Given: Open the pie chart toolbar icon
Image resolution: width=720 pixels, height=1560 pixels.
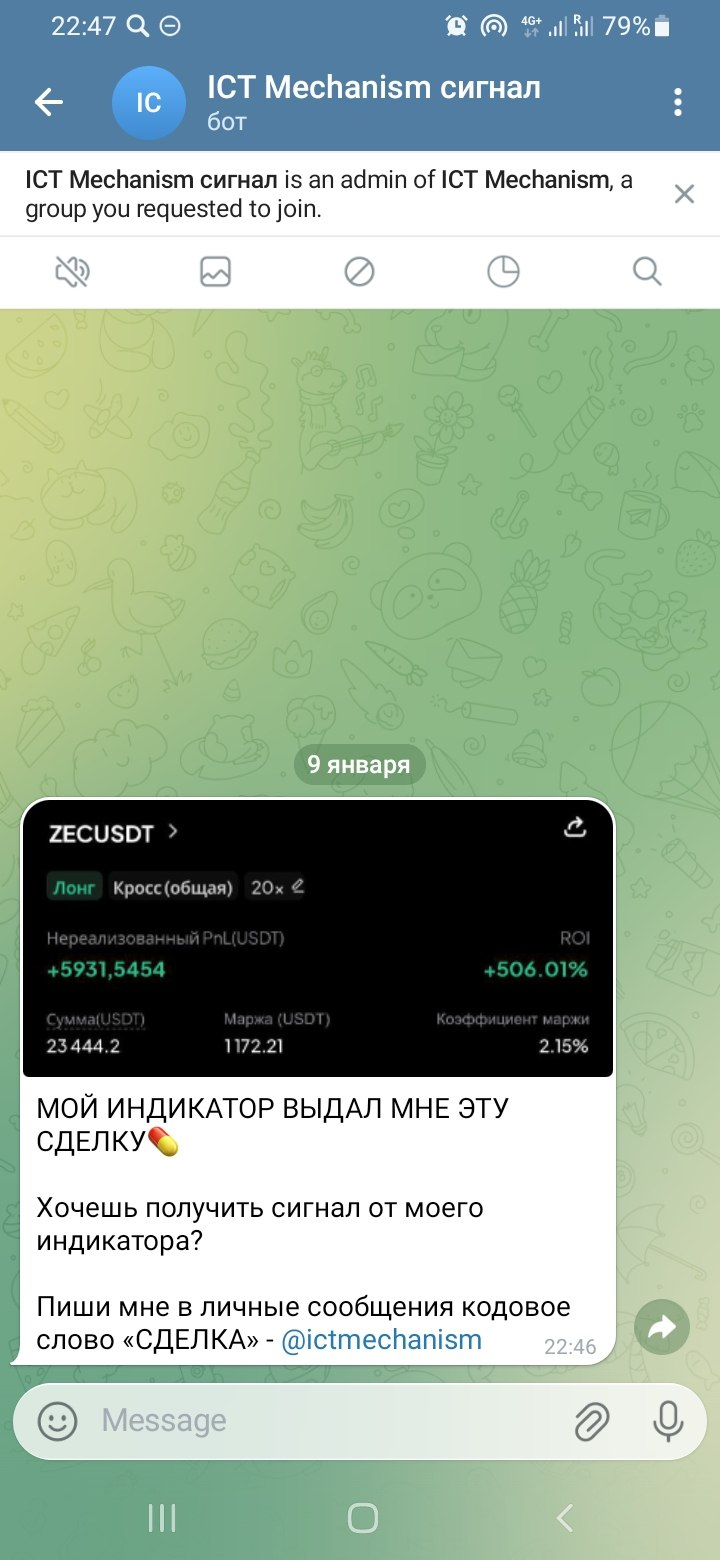Looking at the screenshot, I should point(503,271).
